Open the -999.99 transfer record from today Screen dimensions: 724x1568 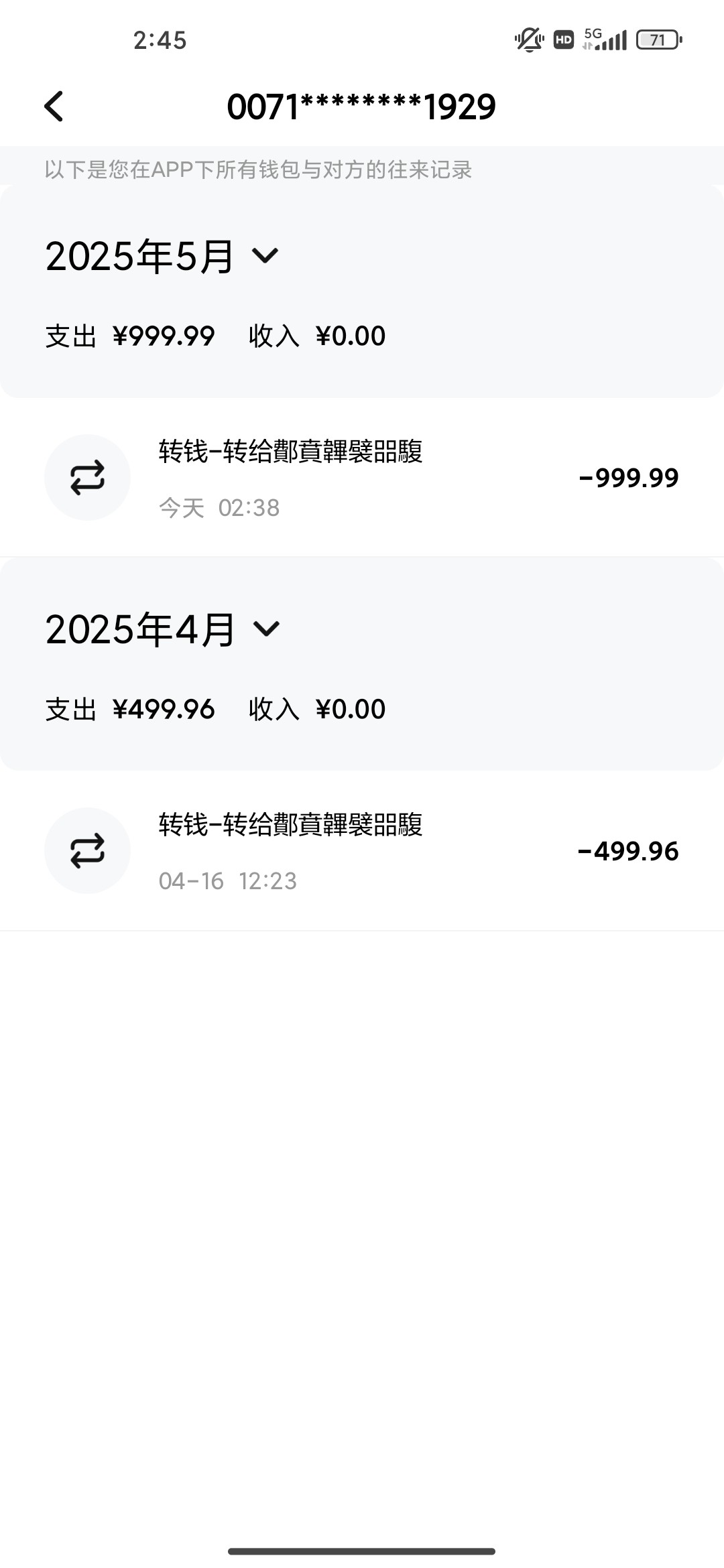coord(362,478)
